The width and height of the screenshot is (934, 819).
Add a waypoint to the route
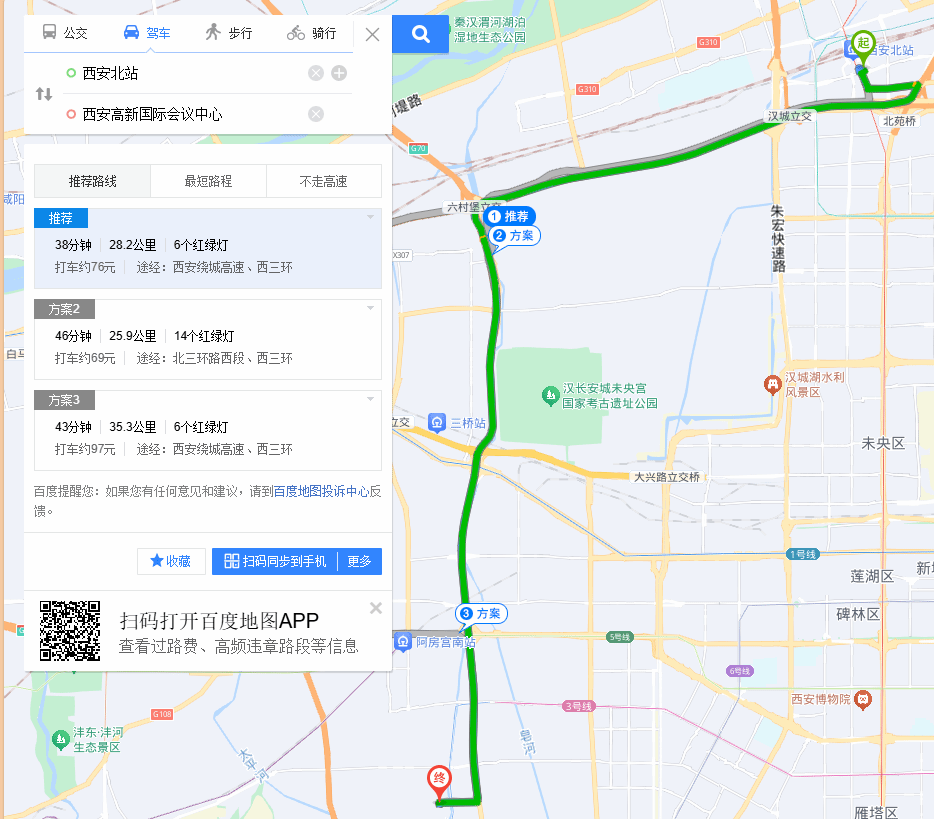point(339,73)
